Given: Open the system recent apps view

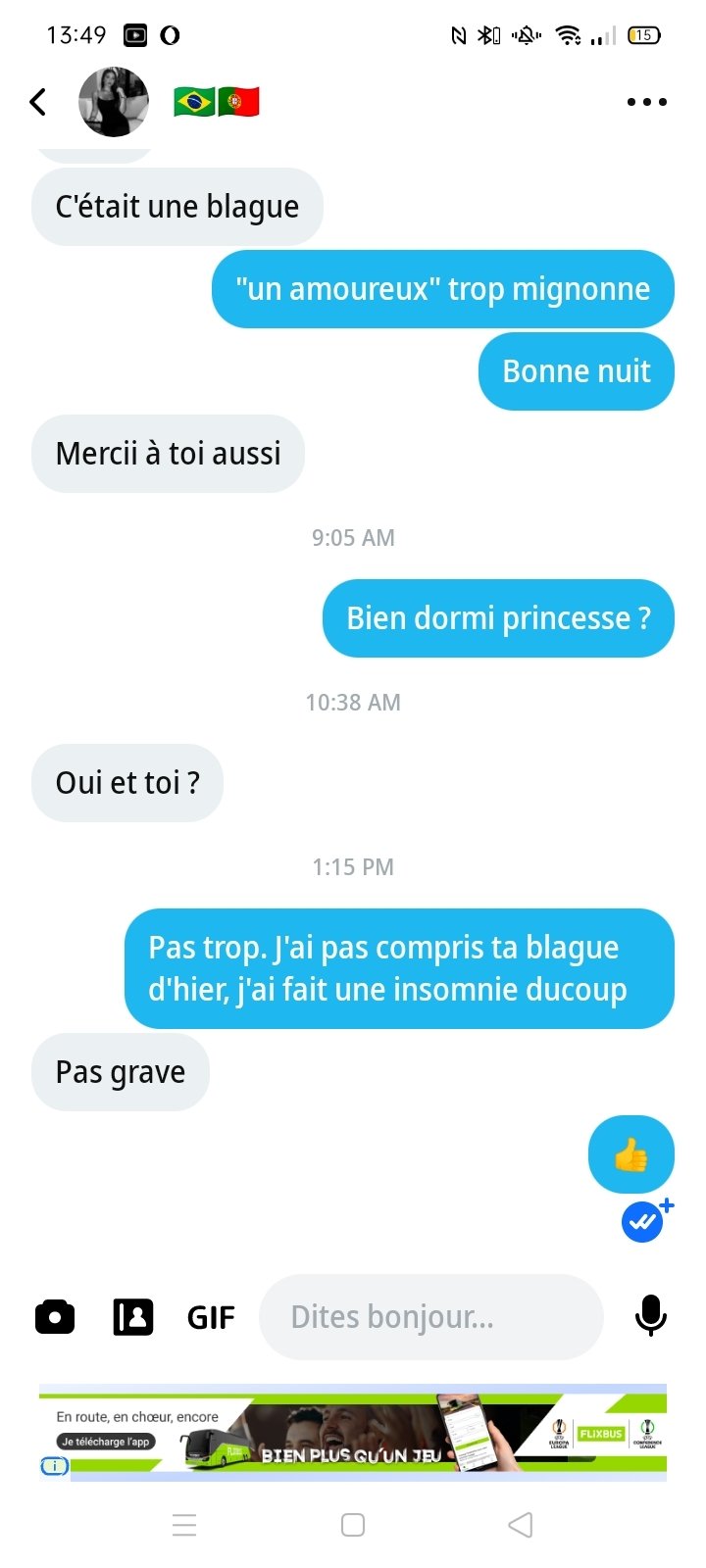Looking at the screenshot, I should (x=184, y=1525).
